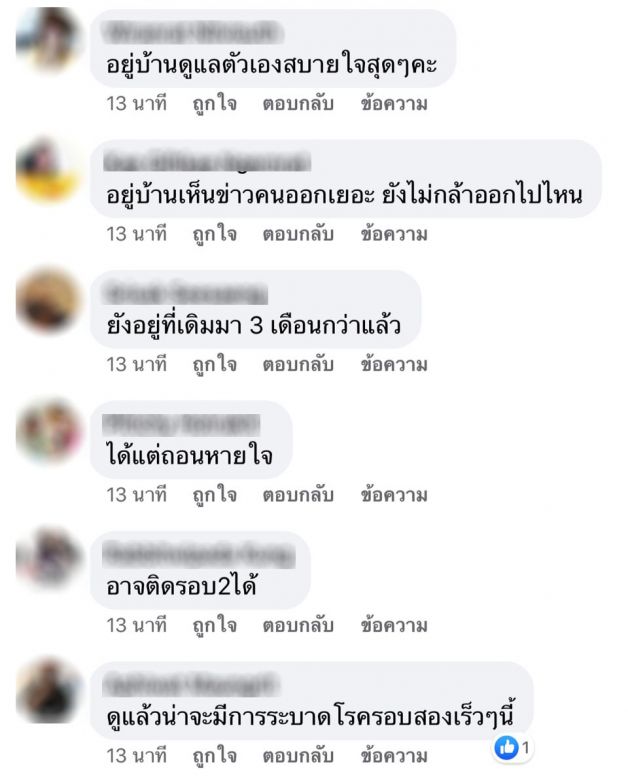Open profile picture of 'ได้แต่ถอนหายใจ' commenter
628x783 pixels.
pos(47,431)
